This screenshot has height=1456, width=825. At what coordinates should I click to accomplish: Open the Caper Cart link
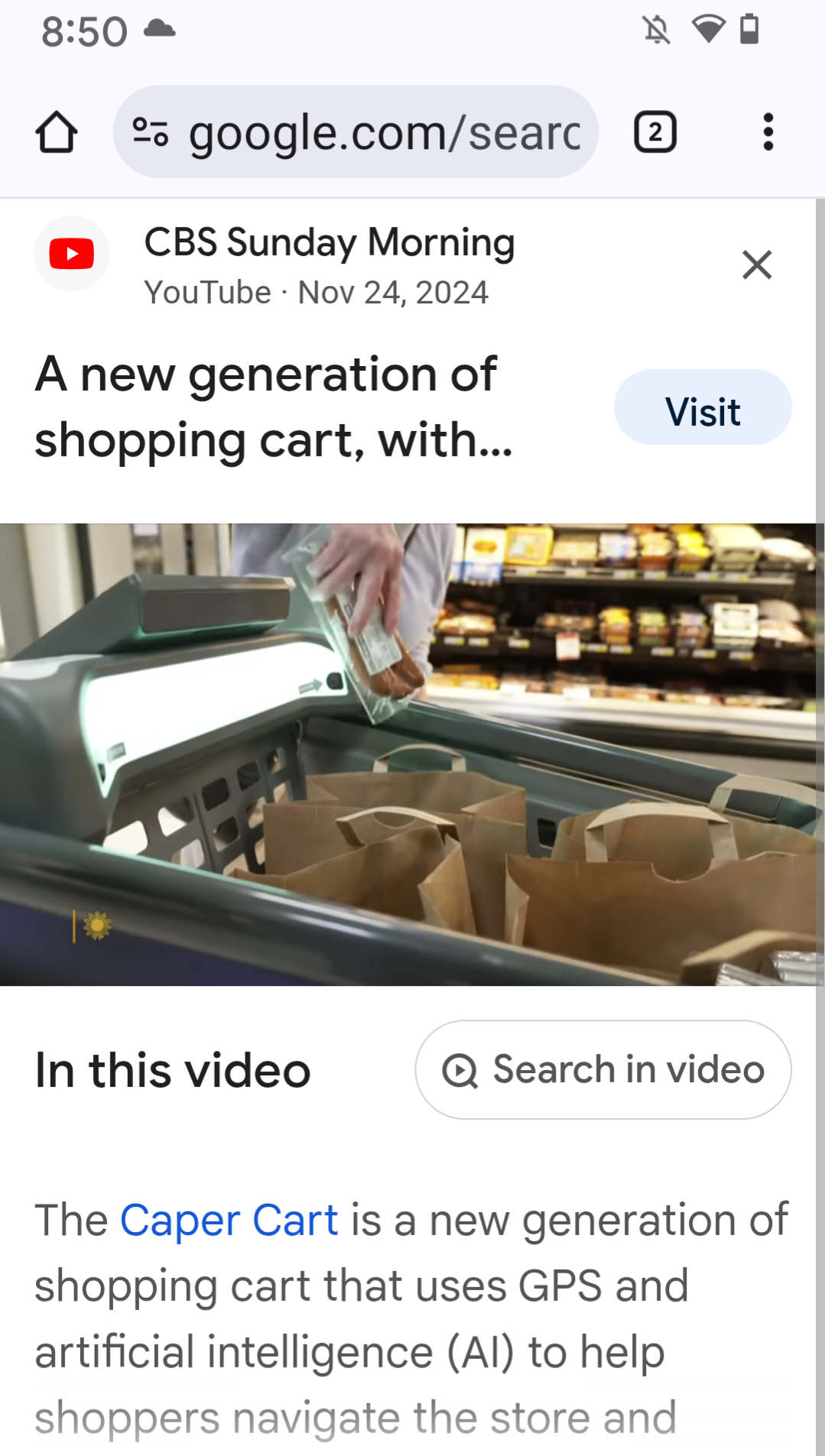click(229, 1219)
